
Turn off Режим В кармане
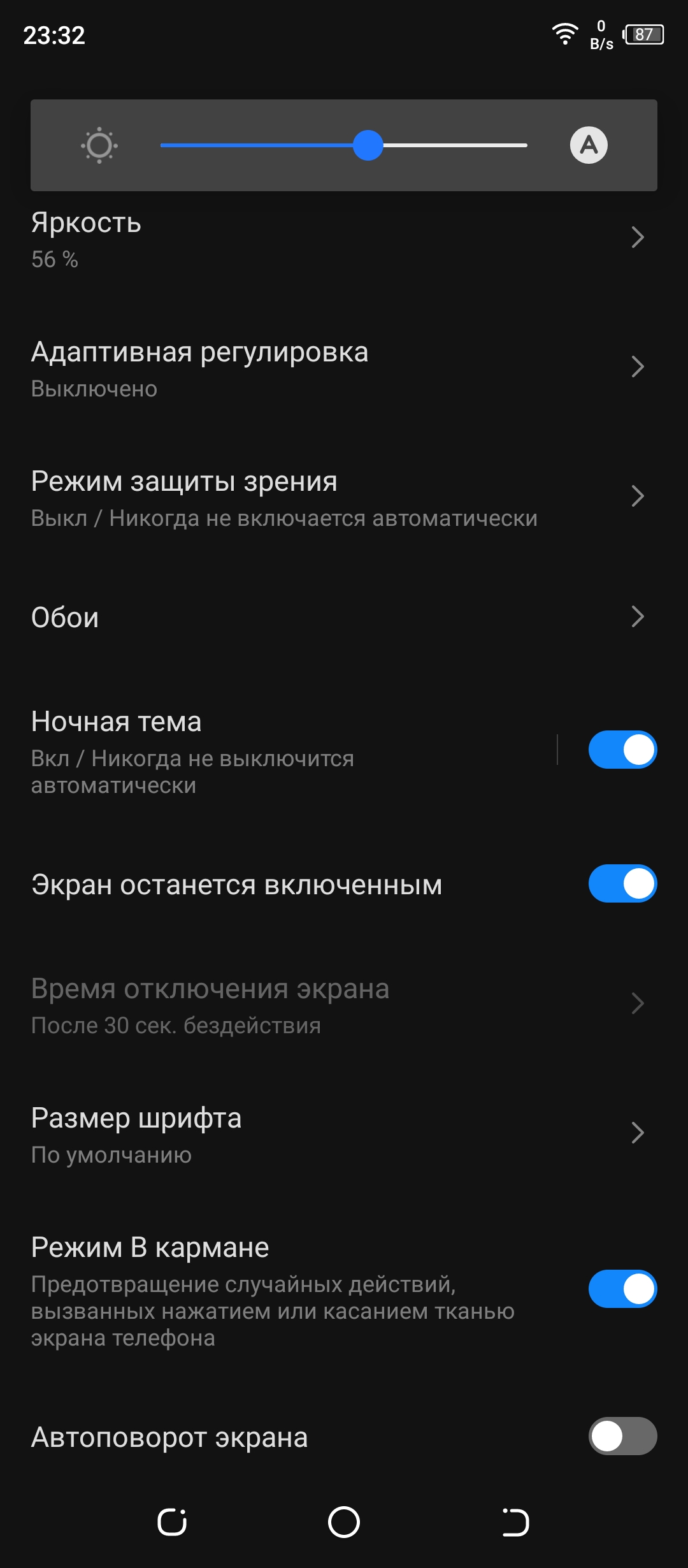[622, 1289]
